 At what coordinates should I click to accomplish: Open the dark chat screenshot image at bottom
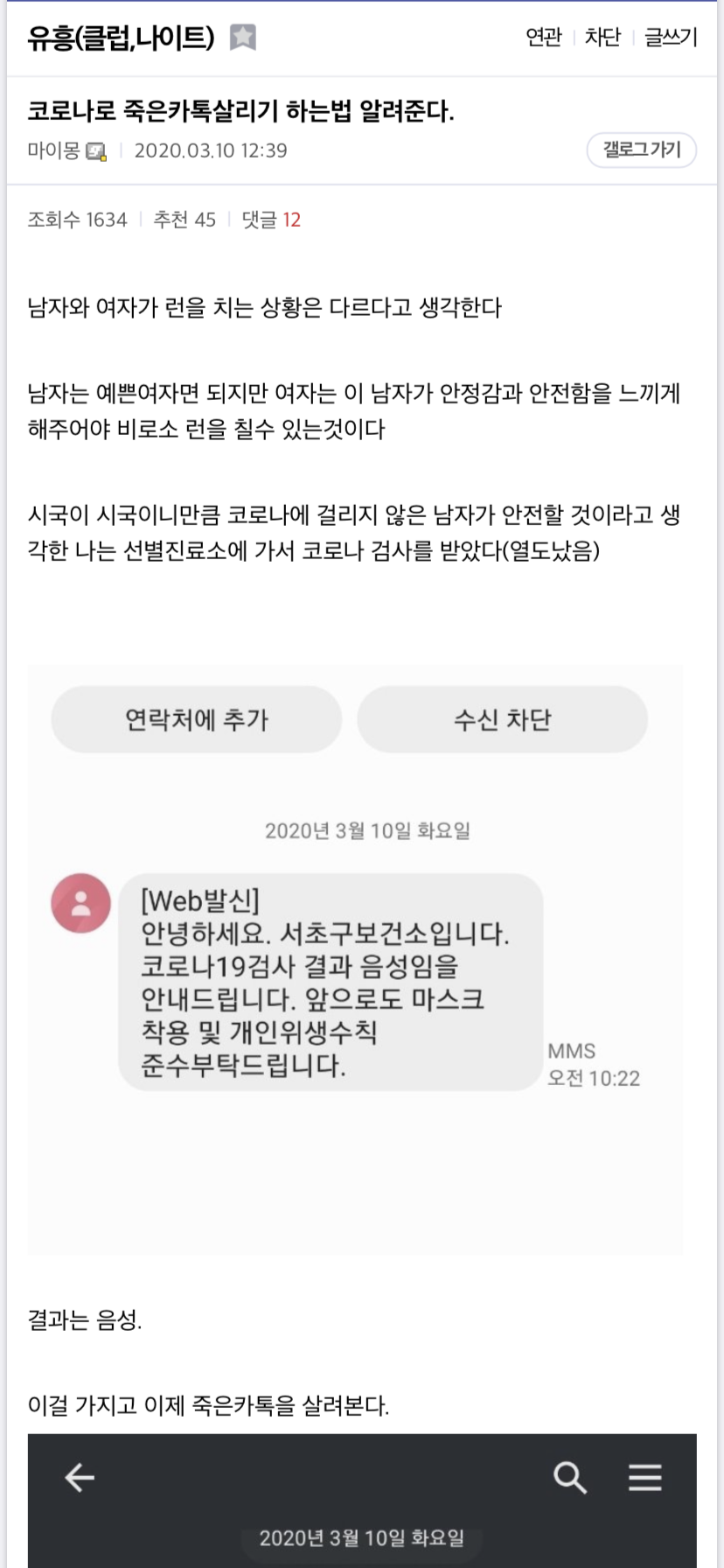[x=362, y=1501]
